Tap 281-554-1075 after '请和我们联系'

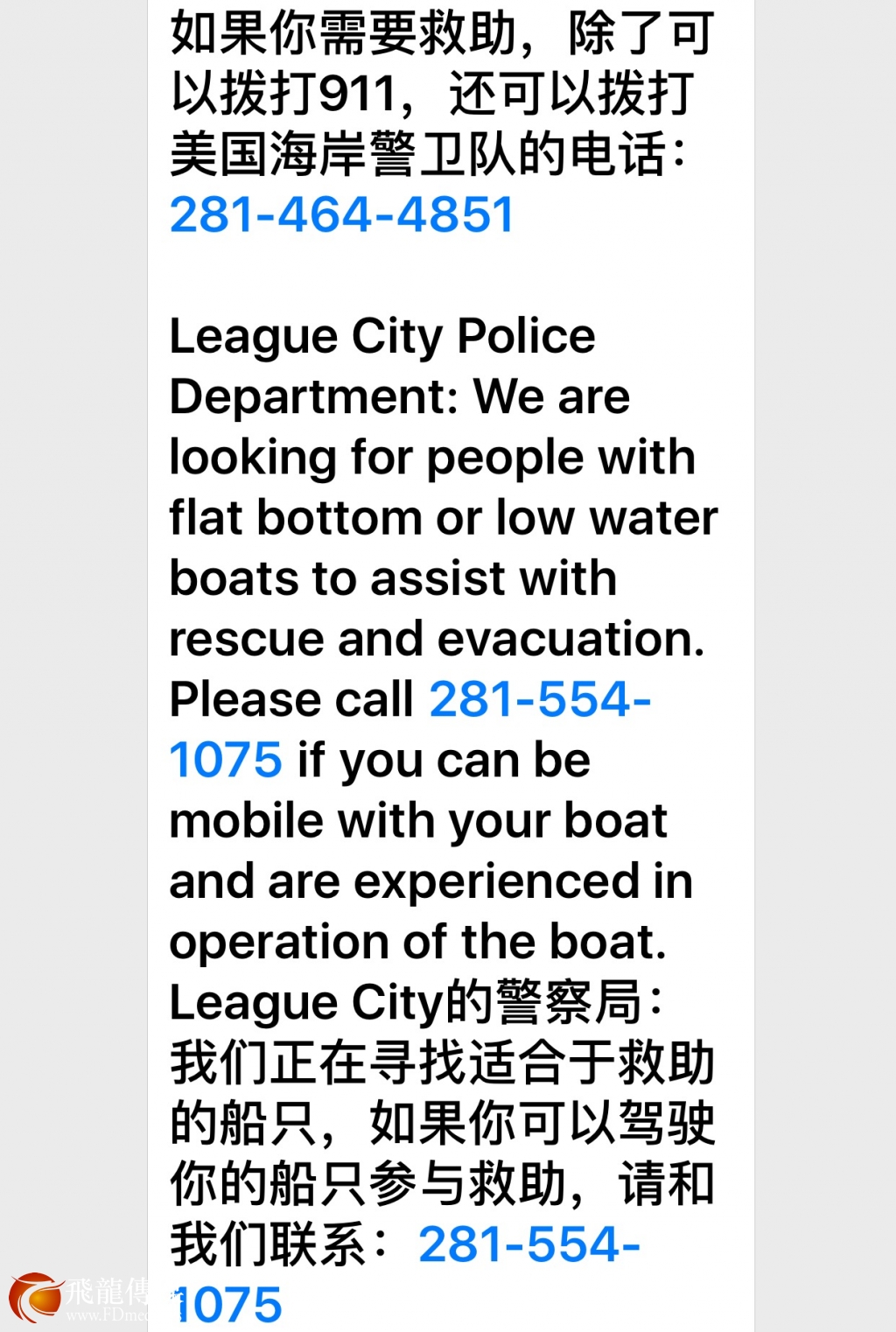528,1244
